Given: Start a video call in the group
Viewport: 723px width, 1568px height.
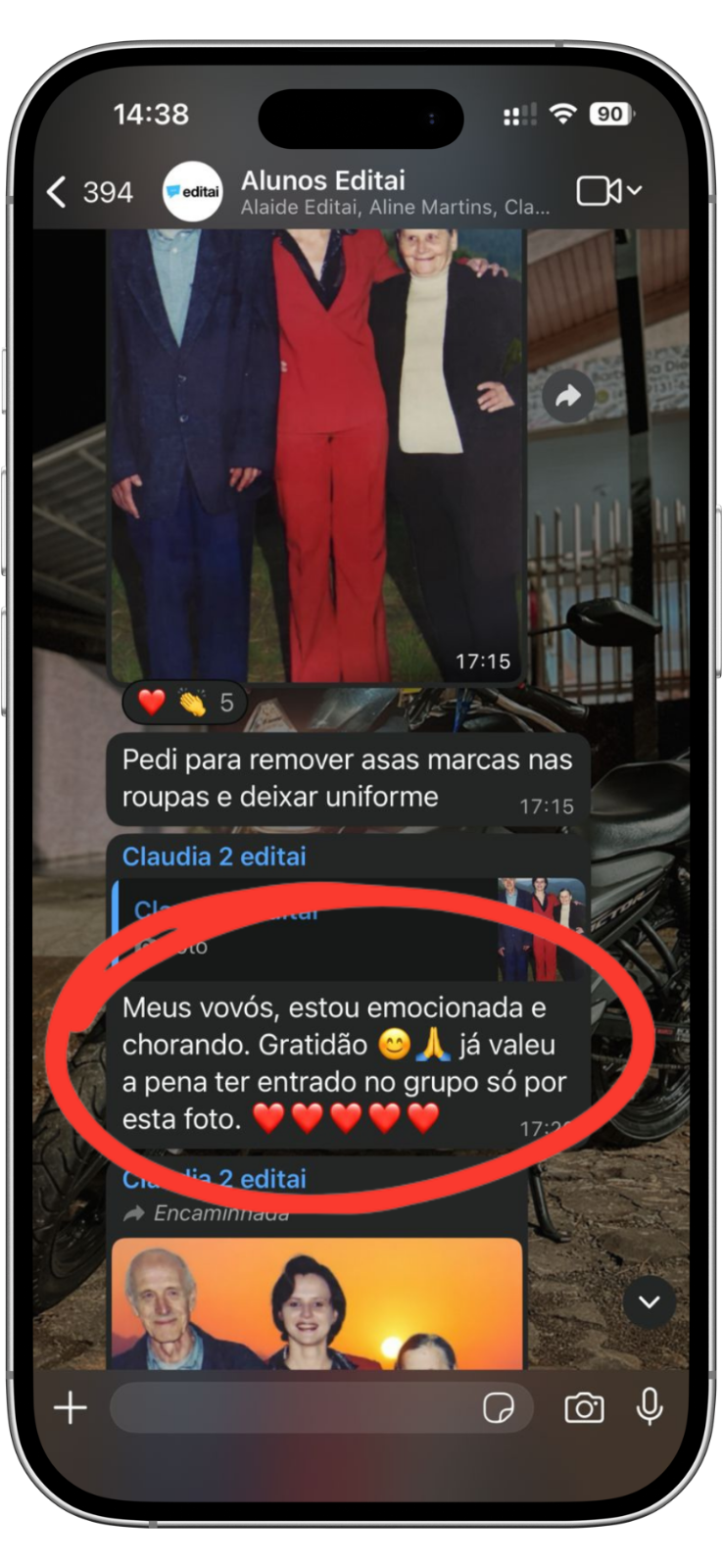Looking at the screenshot, I should pos(599,188).
